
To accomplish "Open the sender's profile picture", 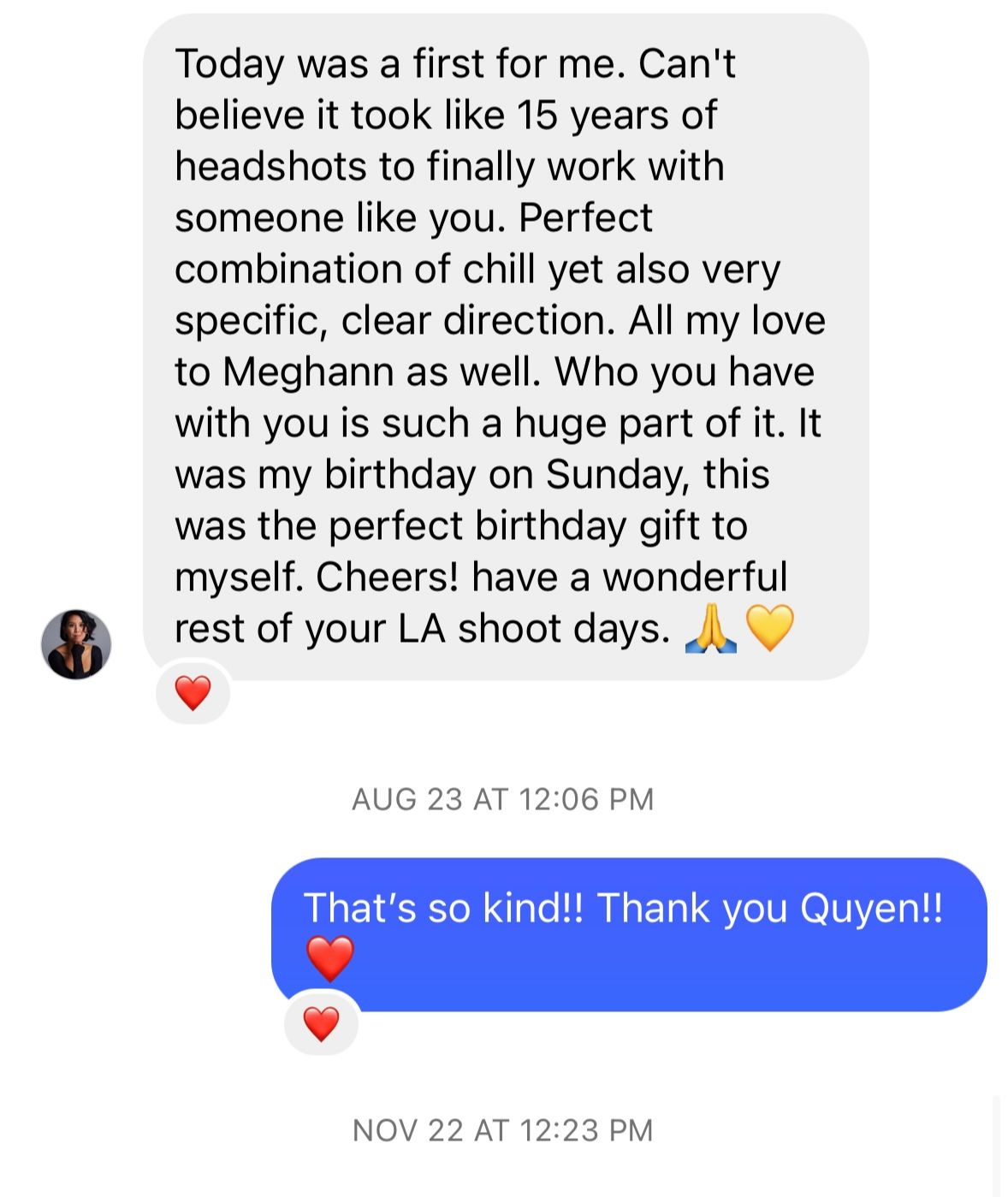I will (76, 644).
